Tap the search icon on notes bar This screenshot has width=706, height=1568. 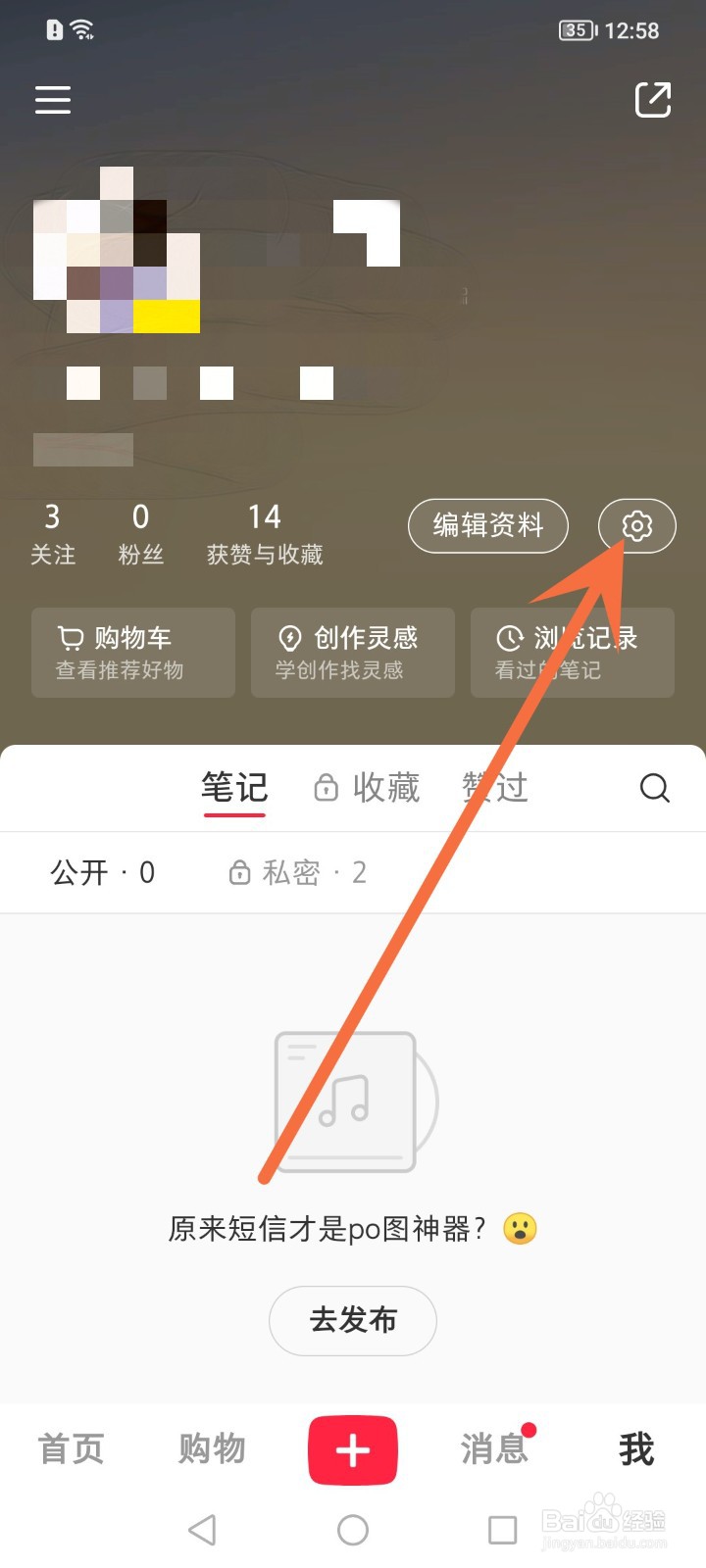point(653,787)
